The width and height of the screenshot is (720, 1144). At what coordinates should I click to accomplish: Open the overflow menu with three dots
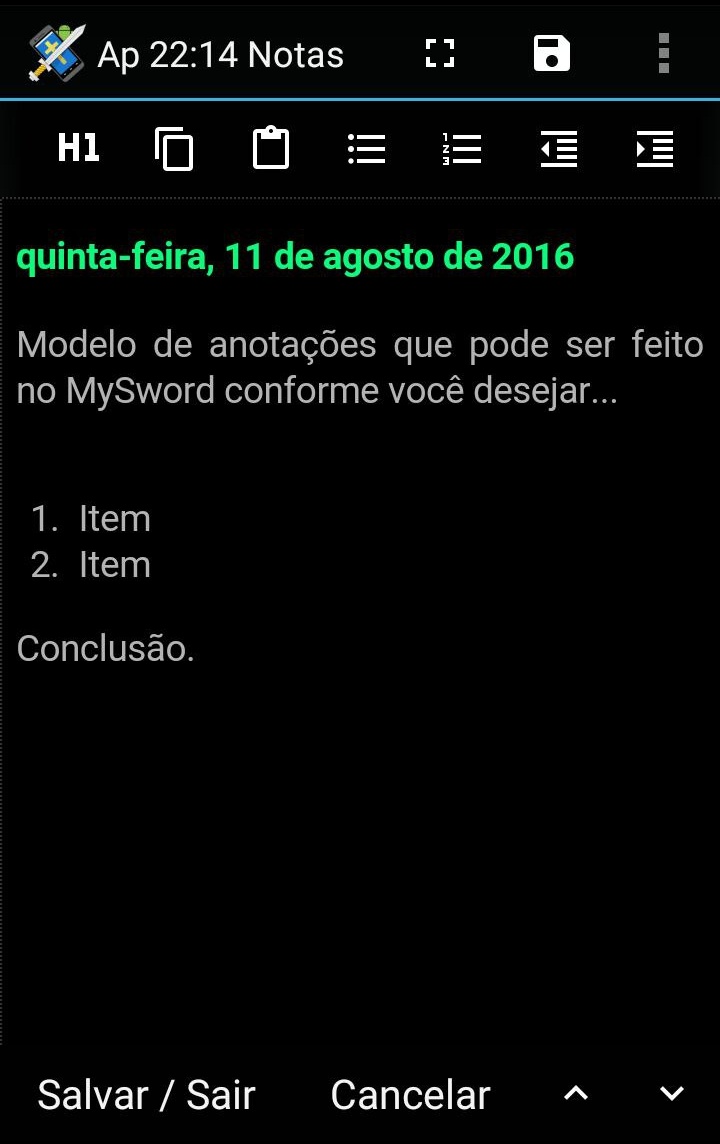[662, 53]
